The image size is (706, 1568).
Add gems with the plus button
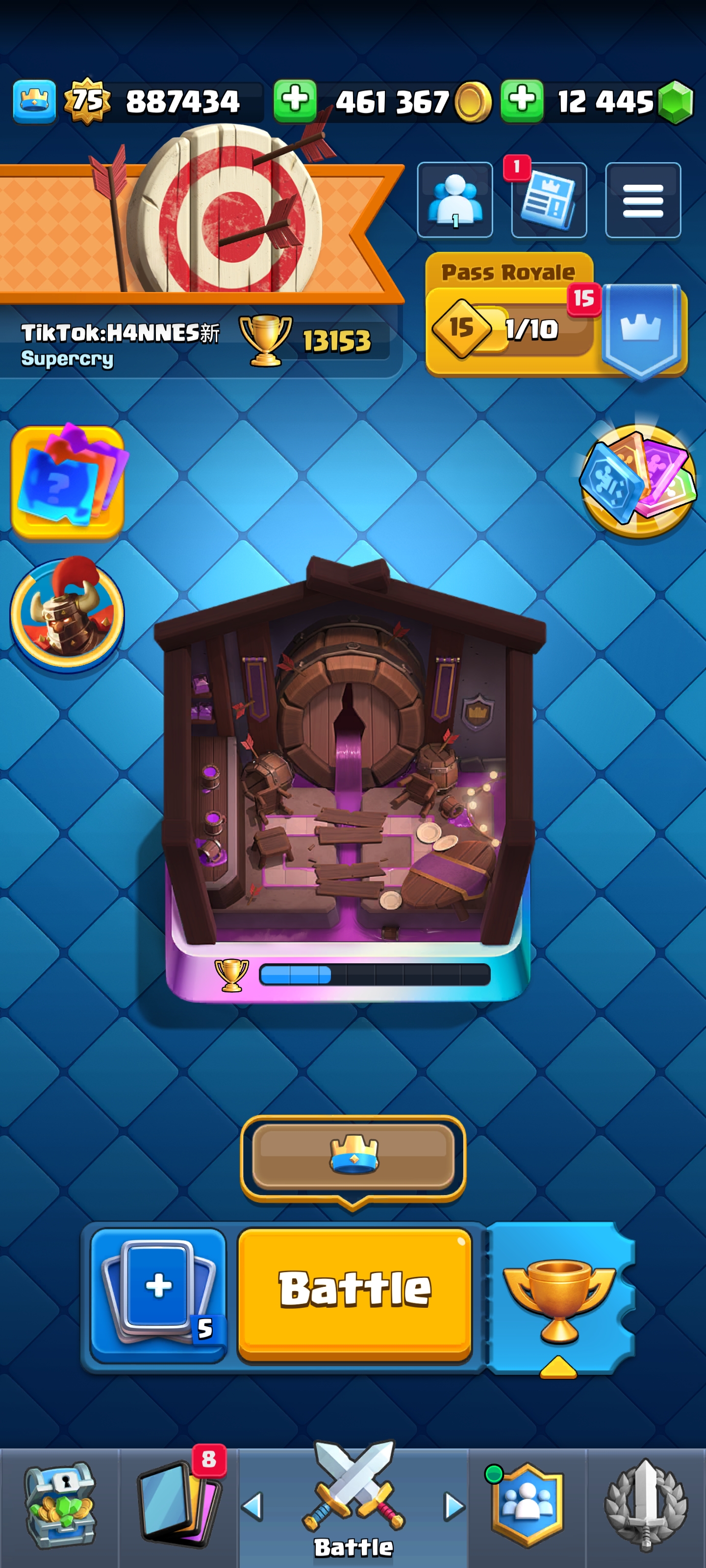coord(522,100)
